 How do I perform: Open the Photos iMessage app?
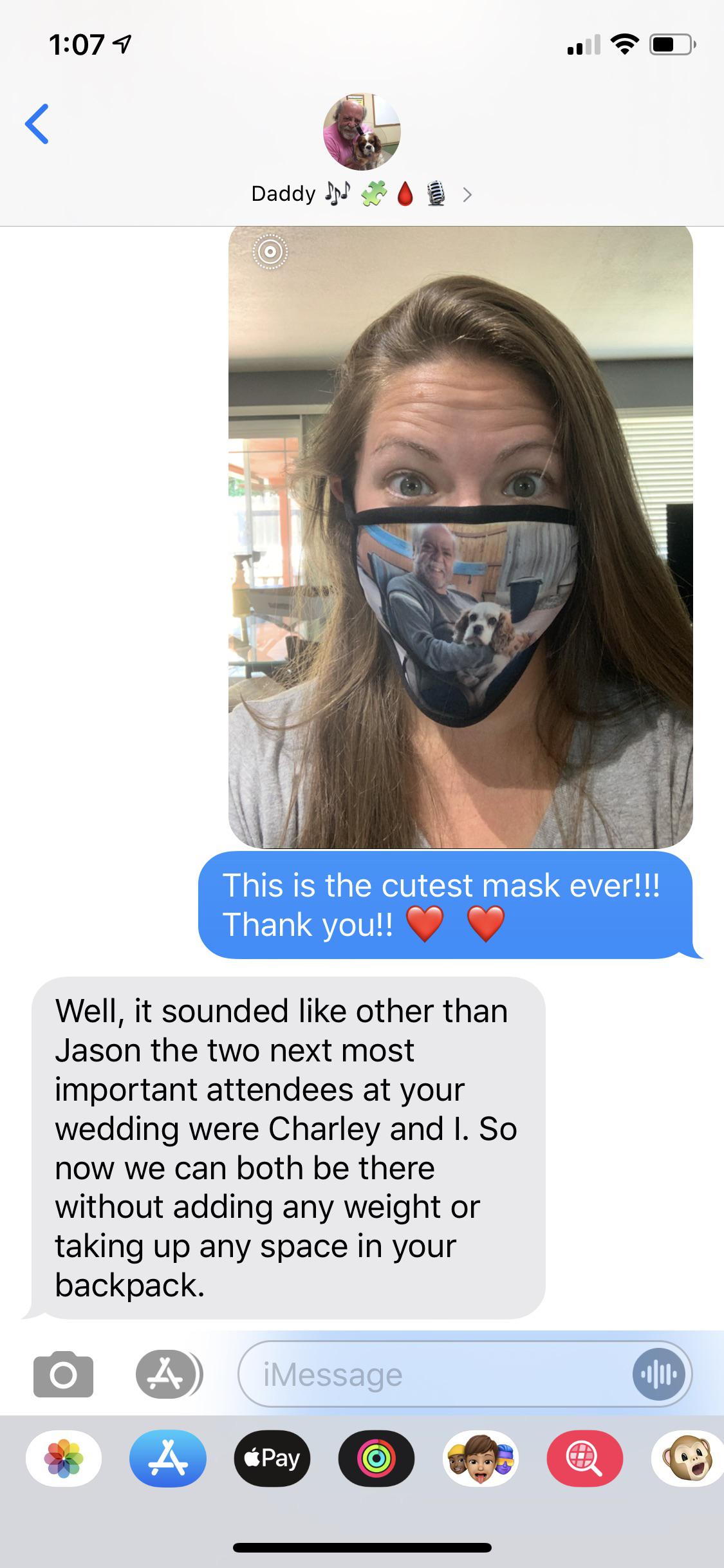click(x=64, y=1459)
